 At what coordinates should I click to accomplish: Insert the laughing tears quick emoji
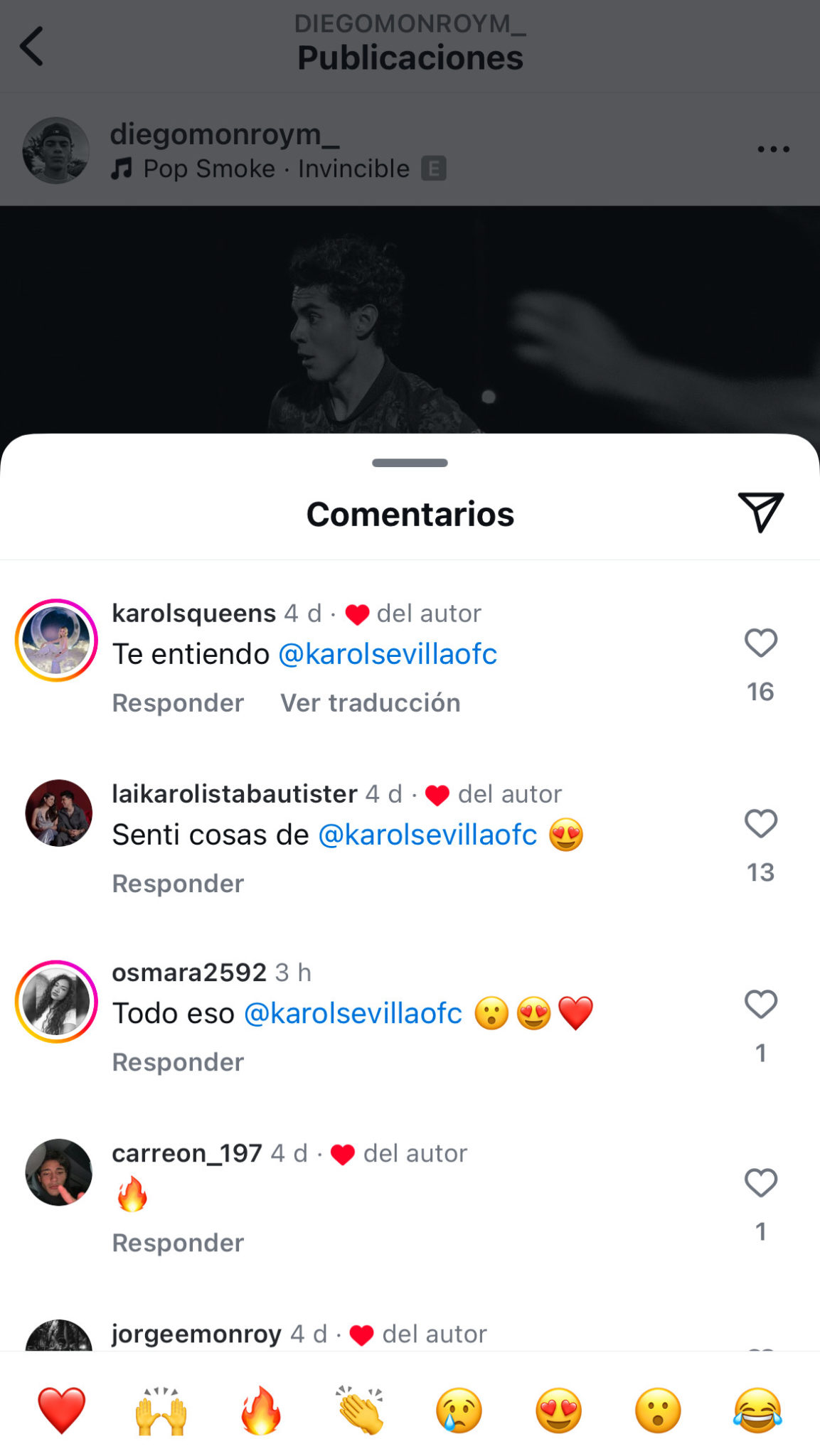coord(757,1410)
